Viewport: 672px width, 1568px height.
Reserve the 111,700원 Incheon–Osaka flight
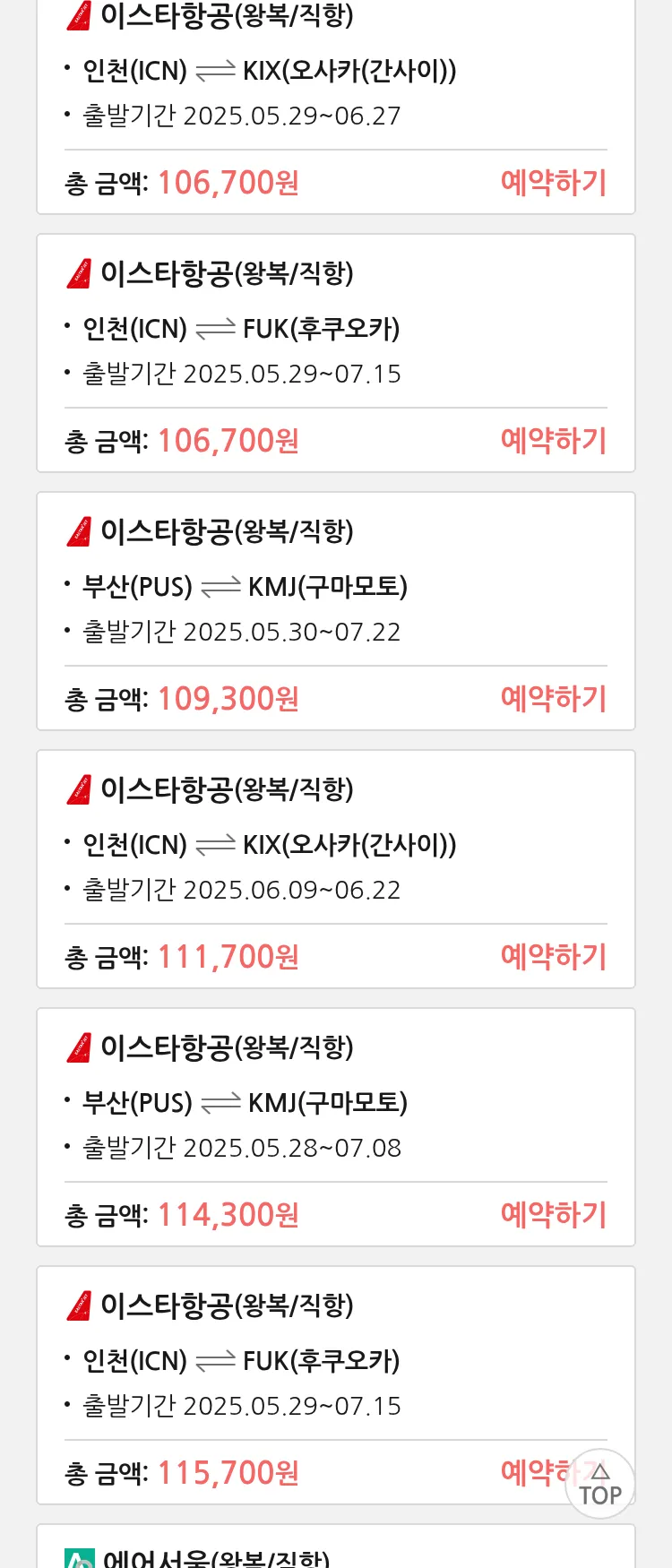(553, 957)
